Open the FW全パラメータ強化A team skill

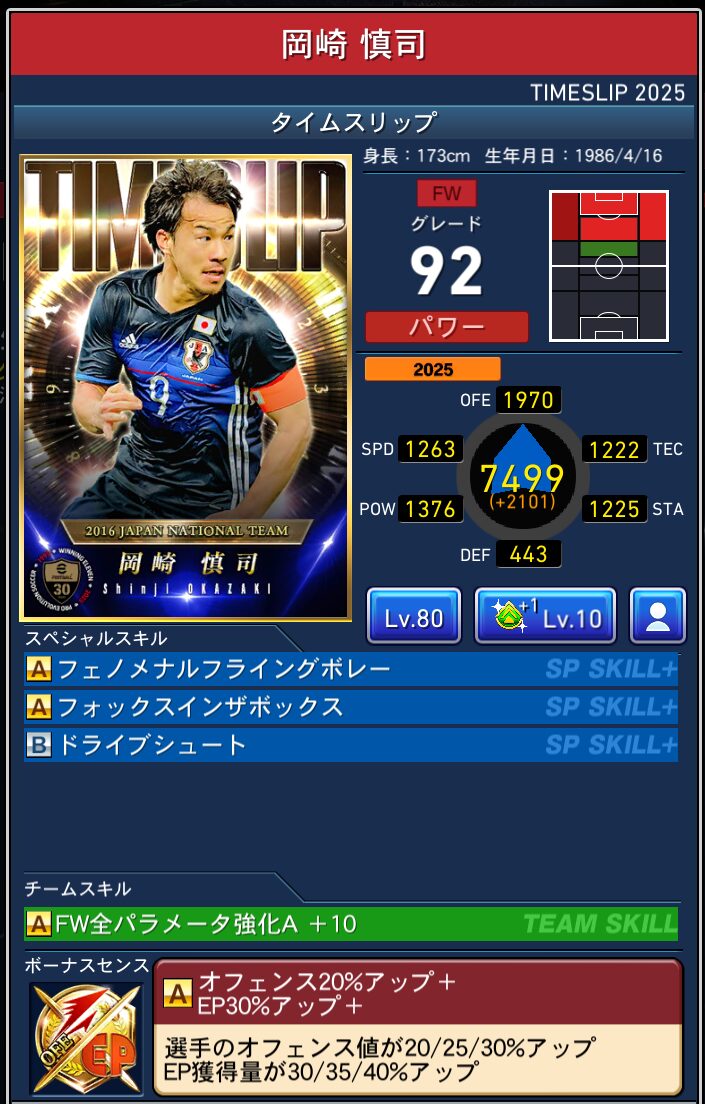click(350, 924)
